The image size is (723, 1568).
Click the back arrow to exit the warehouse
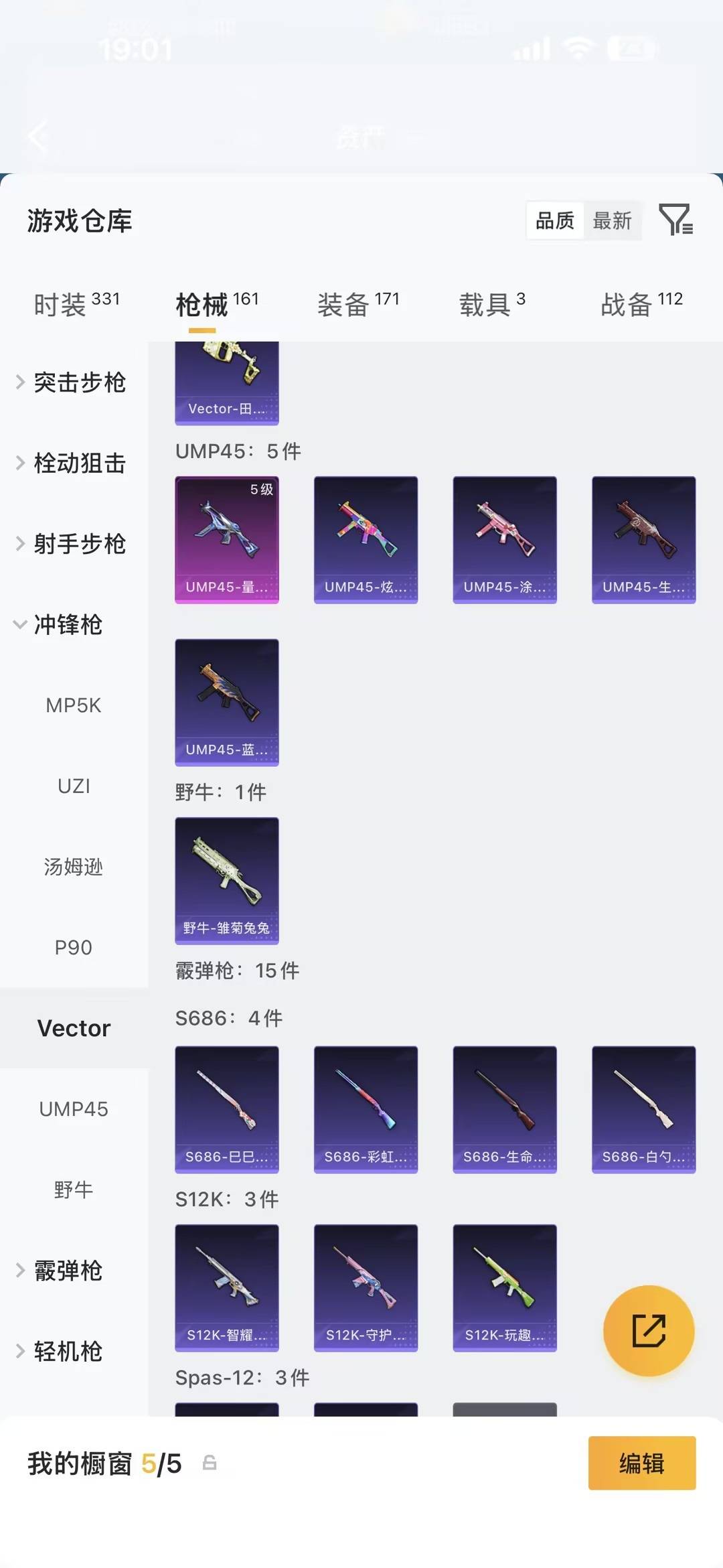click(38, 137)
